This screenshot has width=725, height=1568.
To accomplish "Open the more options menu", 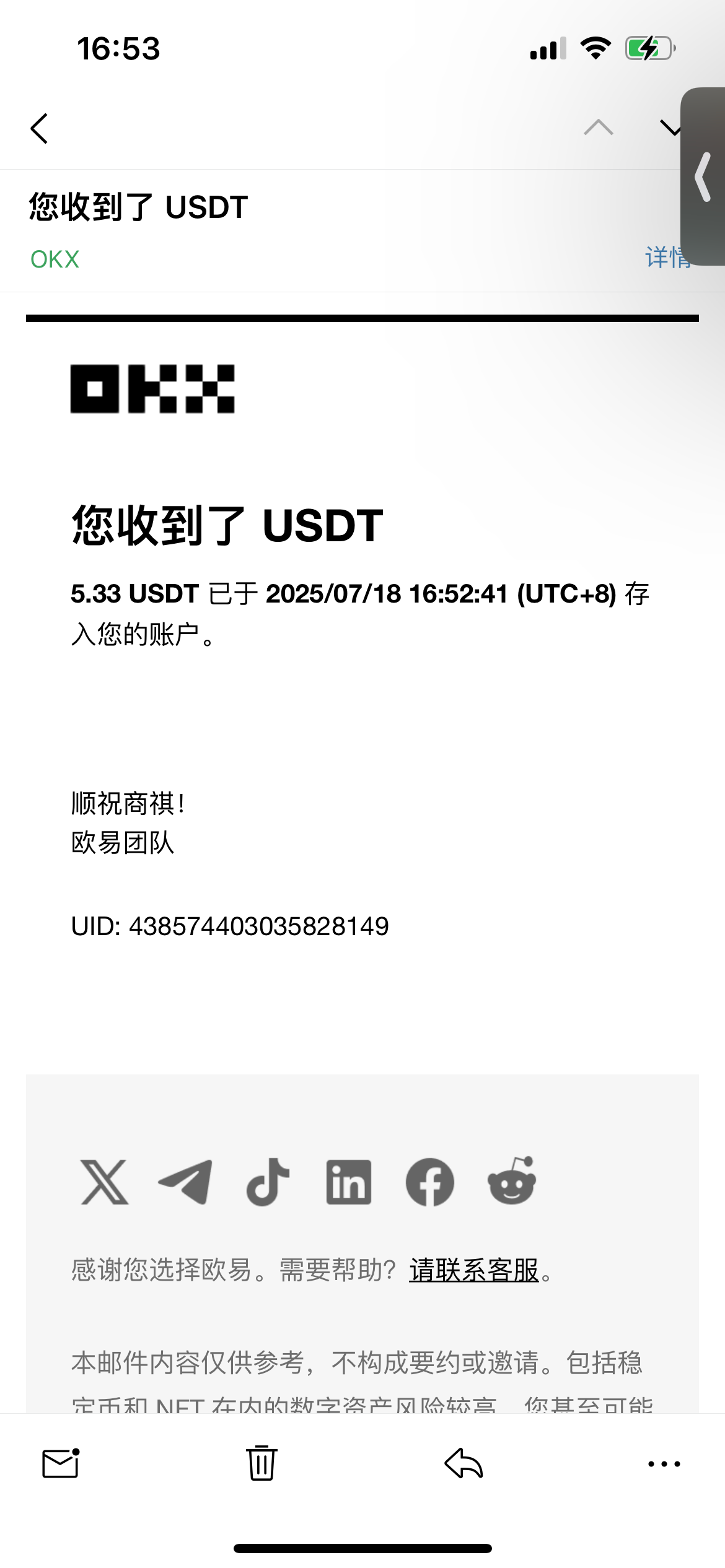I will [664, 1464].
